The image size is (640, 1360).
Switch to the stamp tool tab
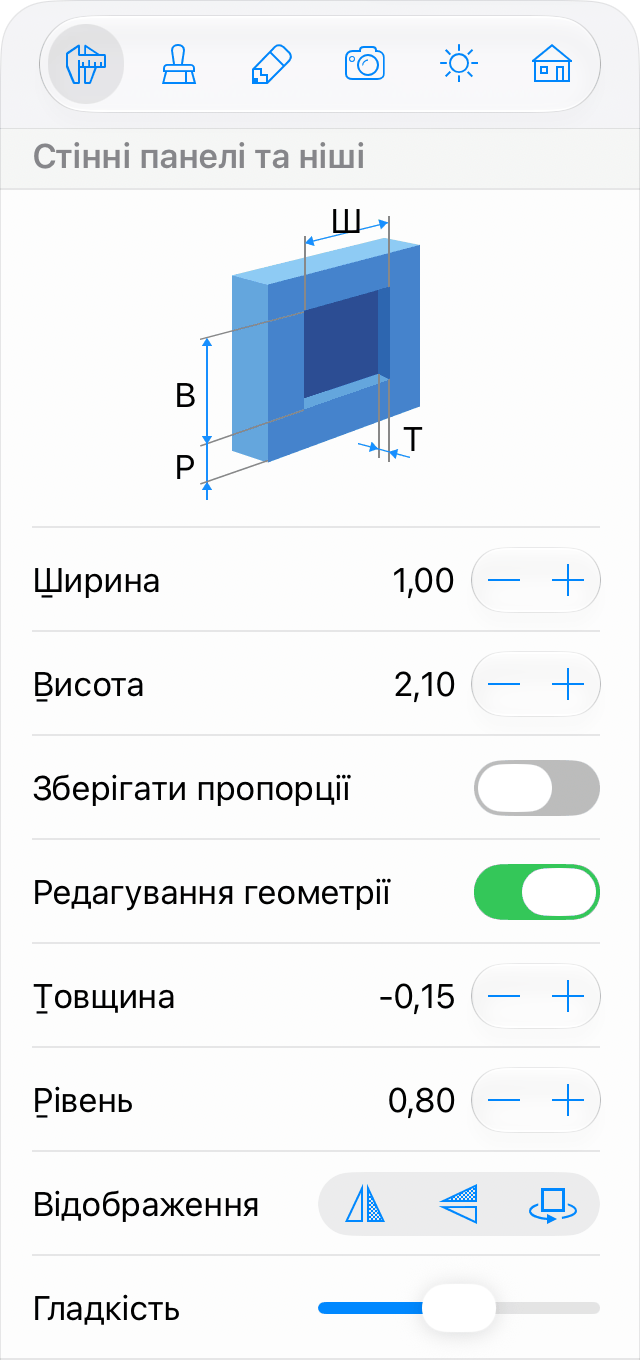pos(180,65)
